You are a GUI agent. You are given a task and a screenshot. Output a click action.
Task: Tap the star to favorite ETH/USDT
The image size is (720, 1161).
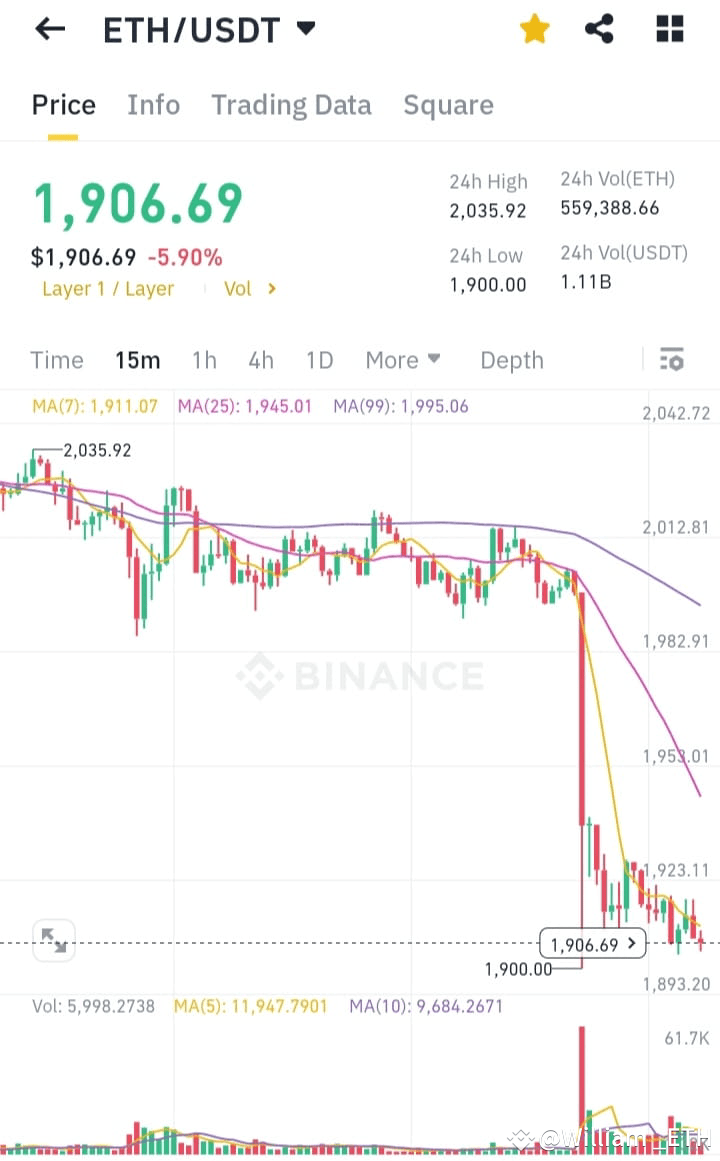click(x=534, y=29)
